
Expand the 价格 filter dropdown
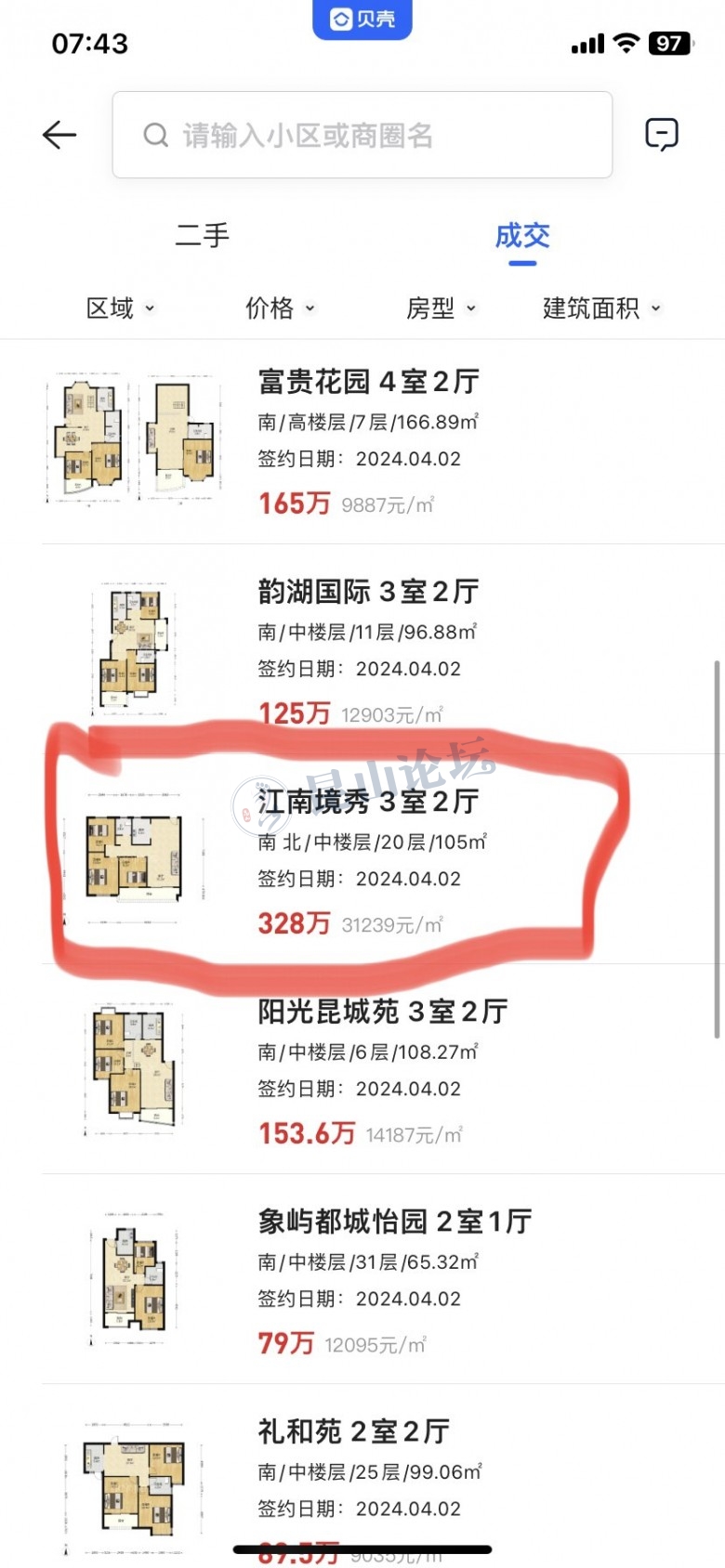tap(280, 308)
